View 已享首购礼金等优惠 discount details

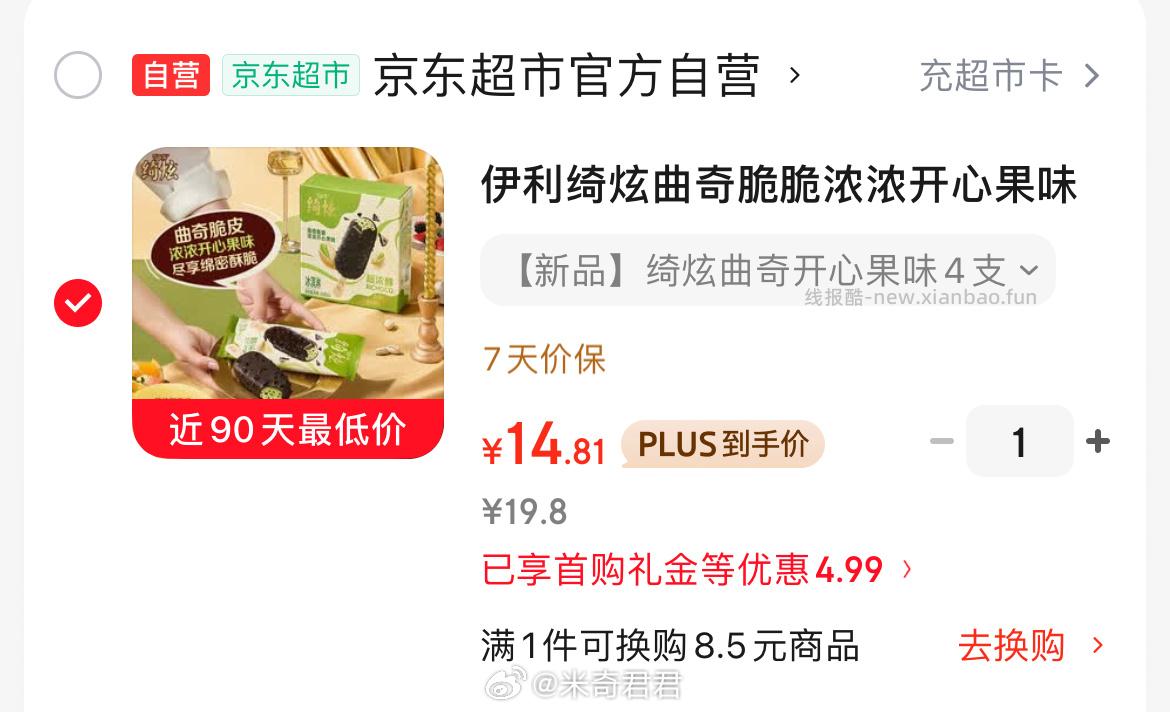[697, 570]
